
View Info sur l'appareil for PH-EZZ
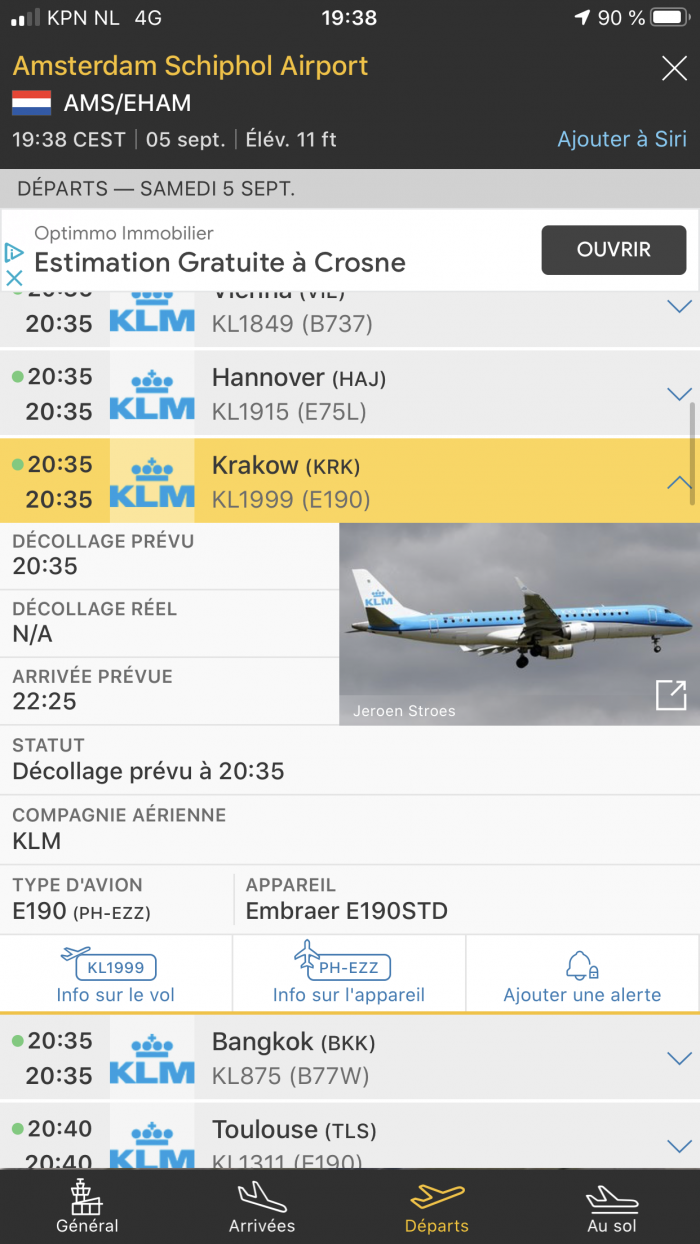pos(348,975)
